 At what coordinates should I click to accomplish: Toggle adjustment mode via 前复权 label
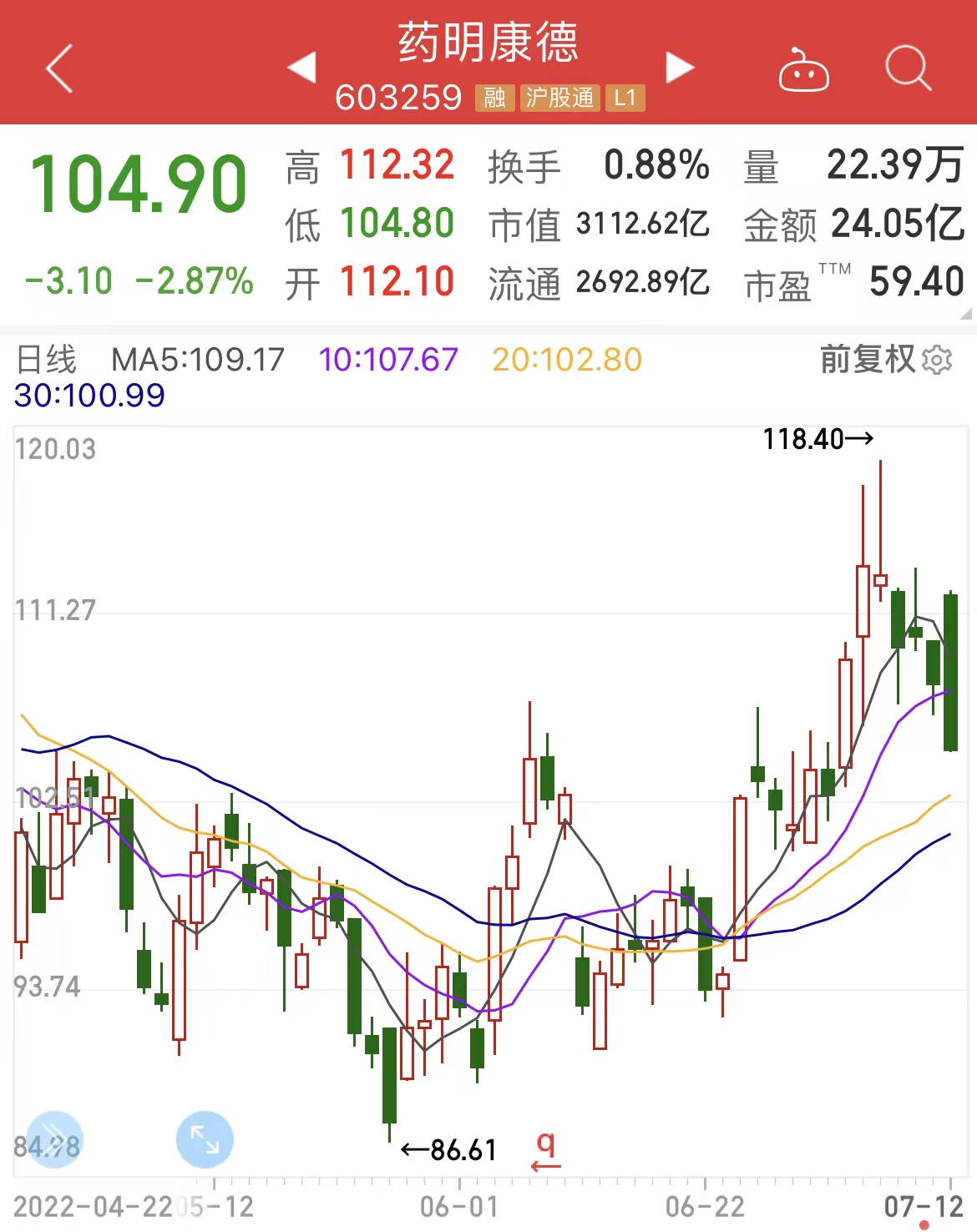(x=868, y=360)
